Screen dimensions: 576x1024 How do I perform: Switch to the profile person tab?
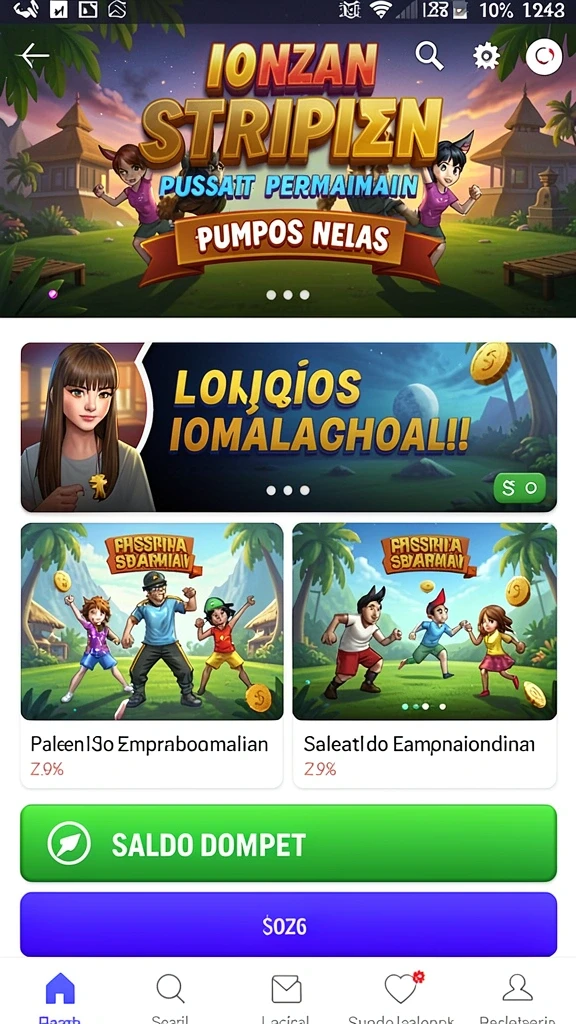(x=517, y=994)
